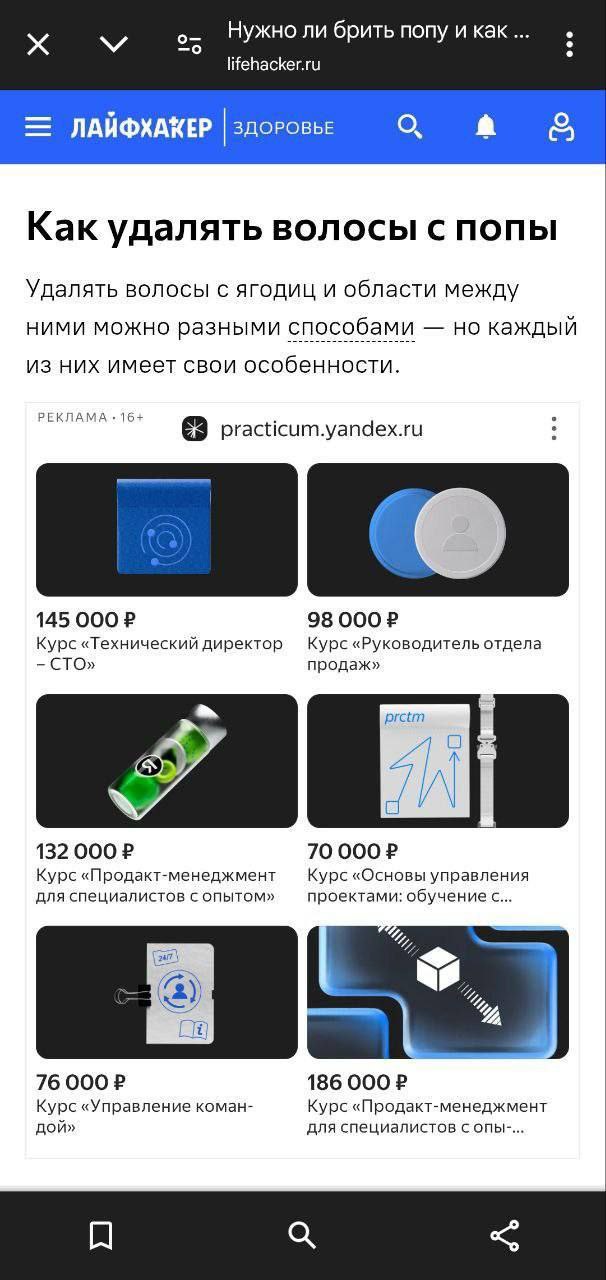The height and width of the screenshot is (1280, 606).
Task: Open the browser overflow menu
Action: click(569, 44)
